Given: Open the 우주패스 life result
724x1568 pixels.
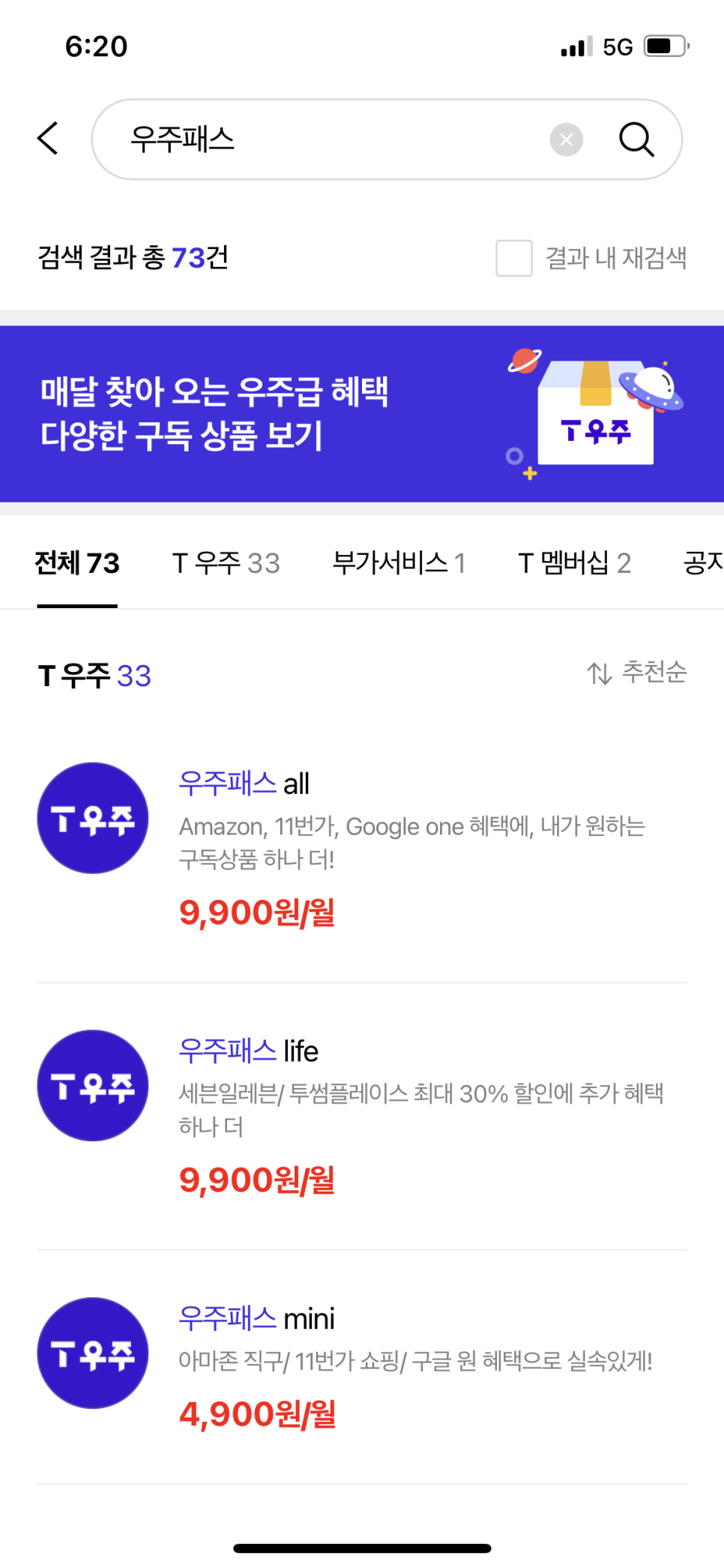Looking at the screenshot, I should coord(362,1116).
